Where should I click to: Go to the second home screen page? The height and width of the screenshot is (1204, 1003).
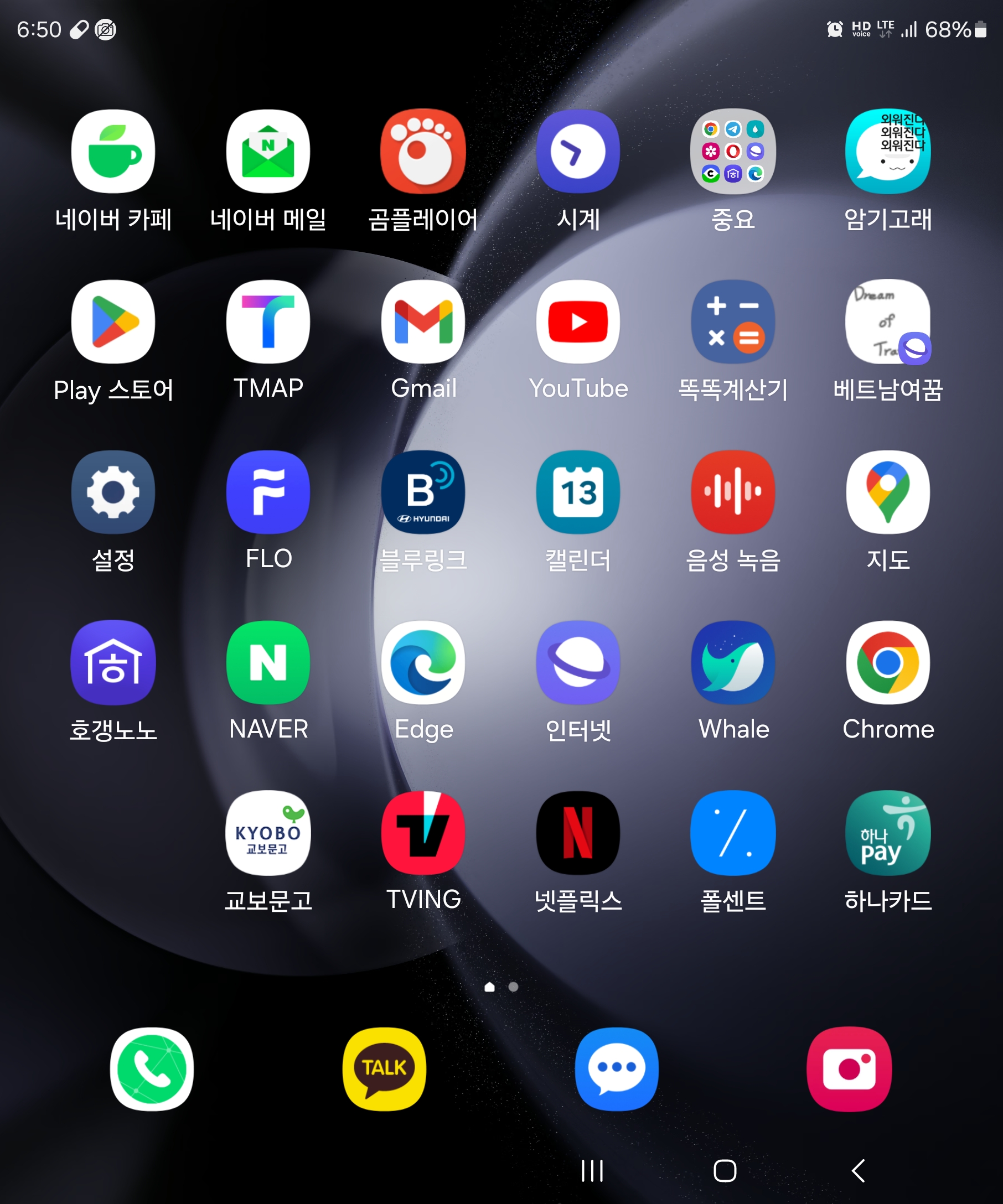click(513, 987)
